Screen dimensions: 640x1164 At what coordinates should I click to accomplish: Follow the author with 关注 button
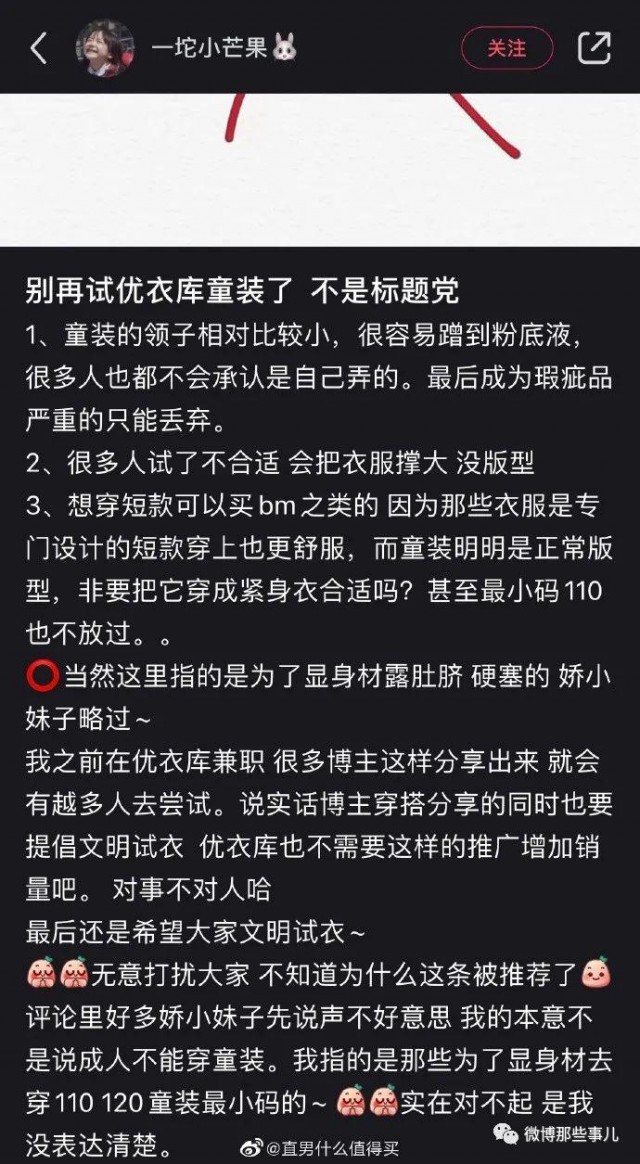[506, 48]
